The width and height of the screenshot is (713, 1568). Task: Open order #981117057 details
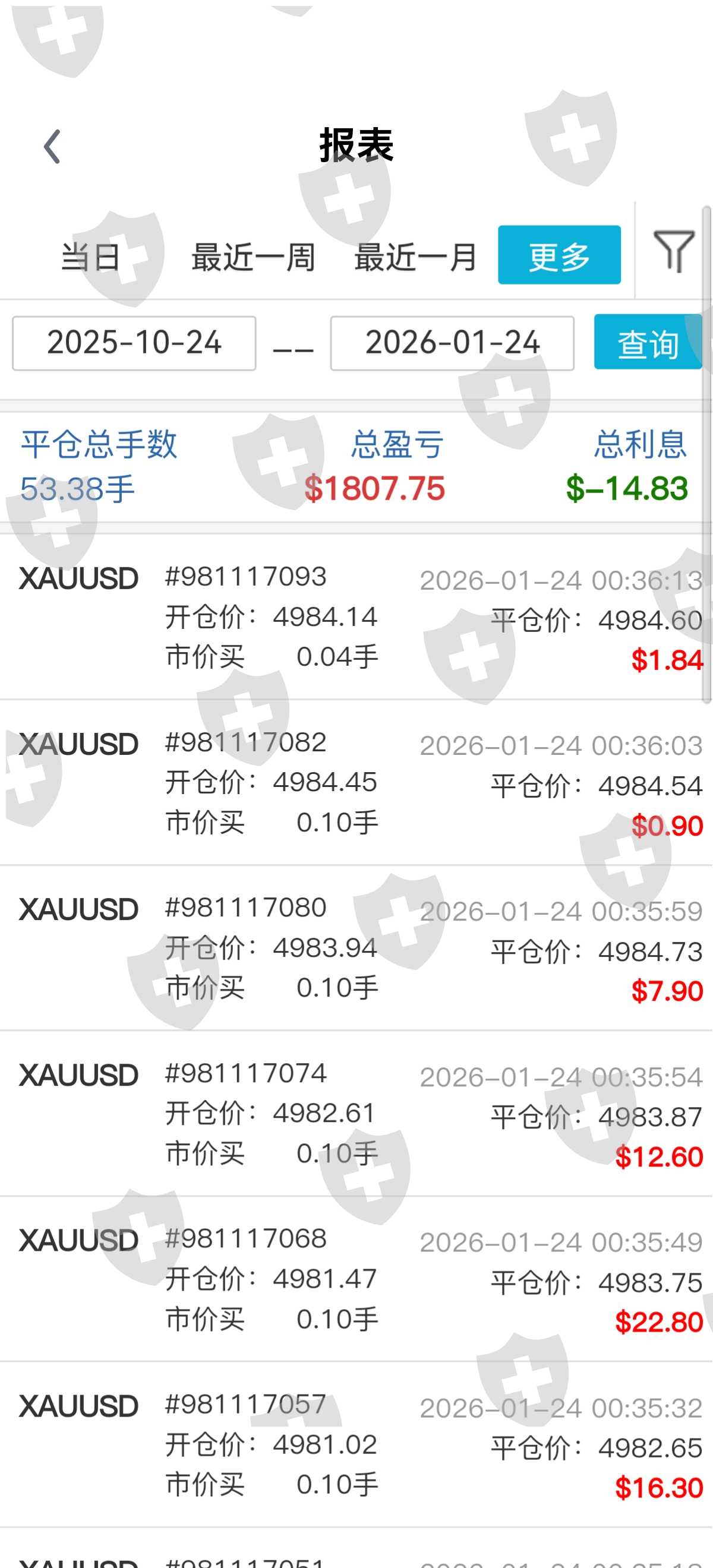point(356,1445)
